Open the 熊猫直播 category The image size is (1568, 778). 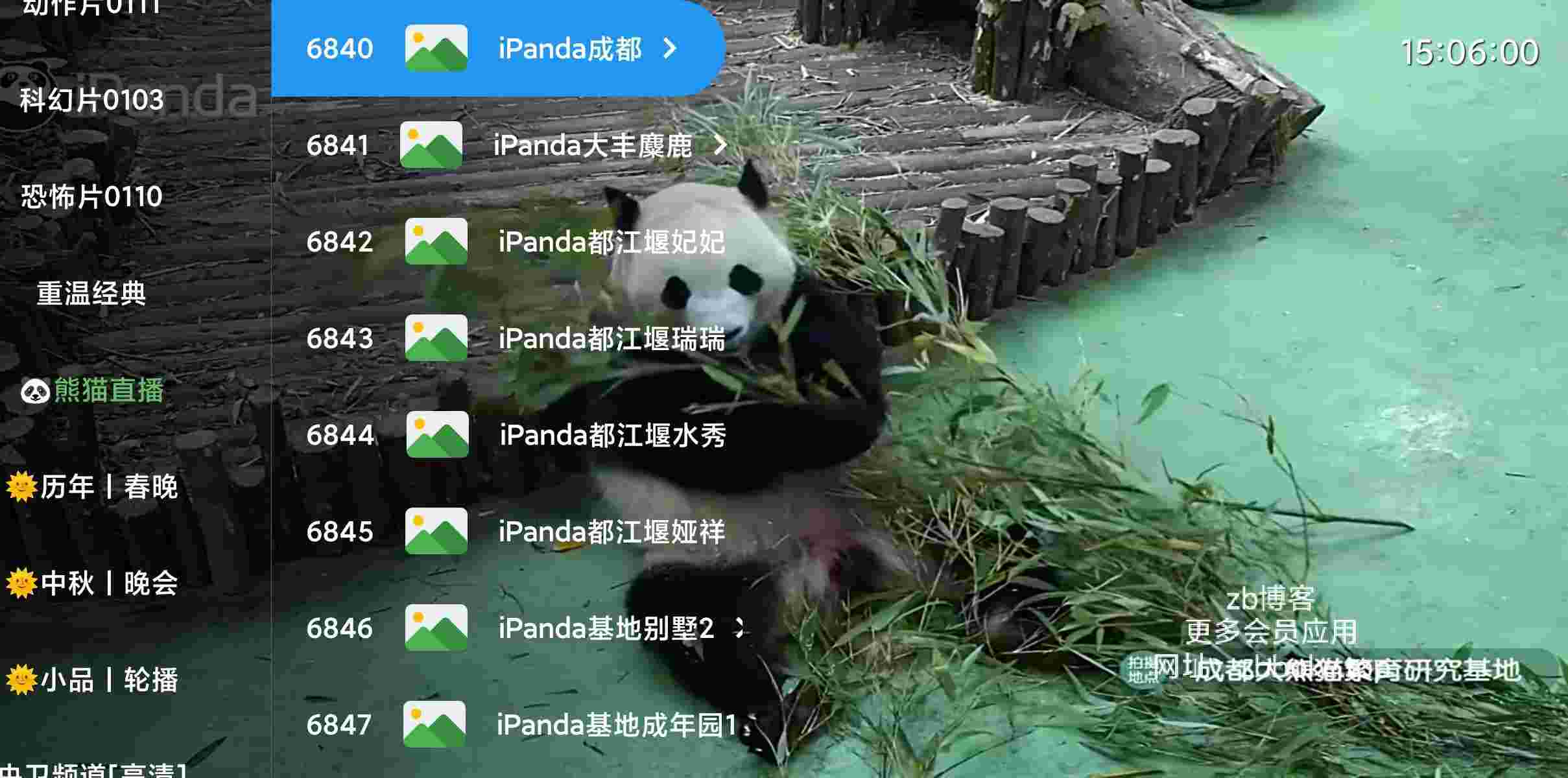[x=91, y=391]
